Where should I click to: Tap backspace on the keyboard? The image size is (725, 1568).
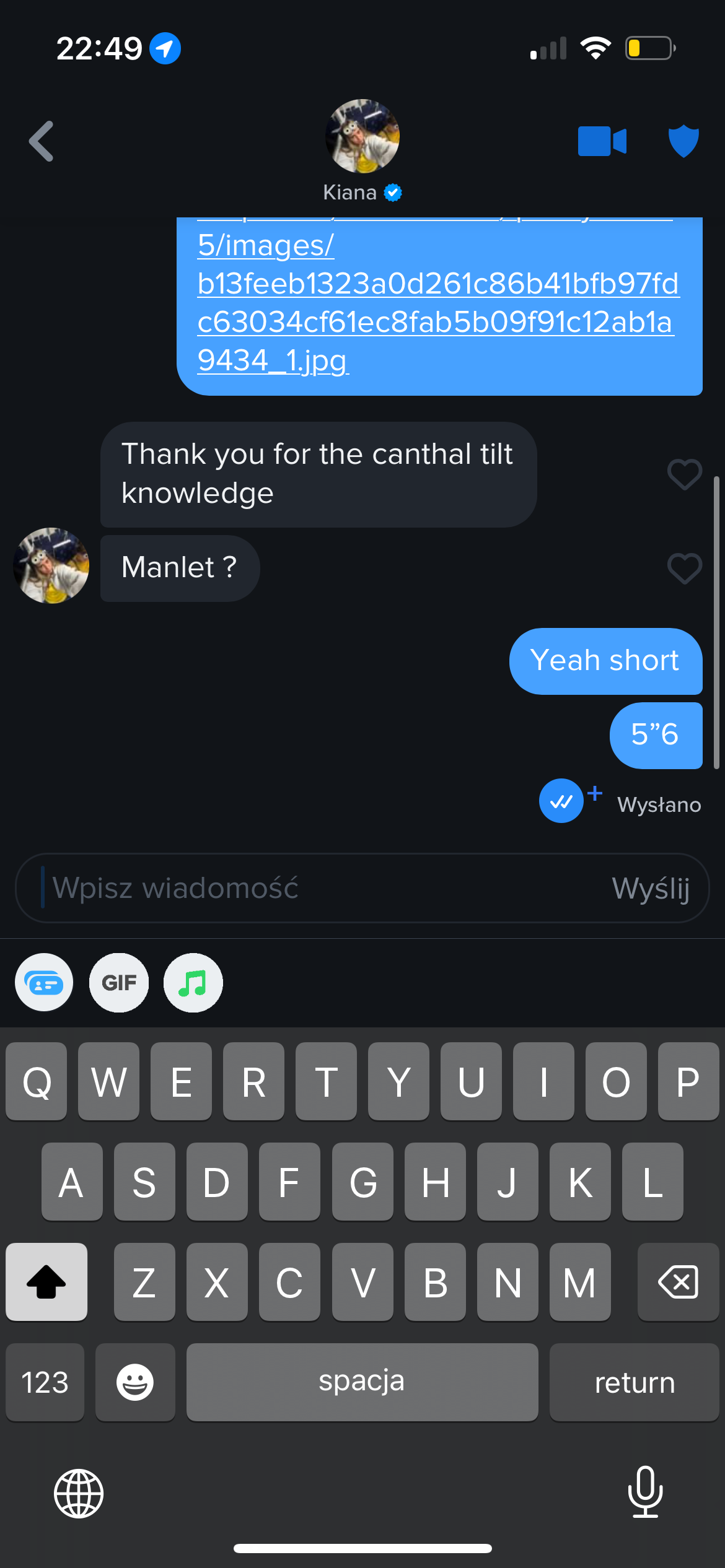678,1282
